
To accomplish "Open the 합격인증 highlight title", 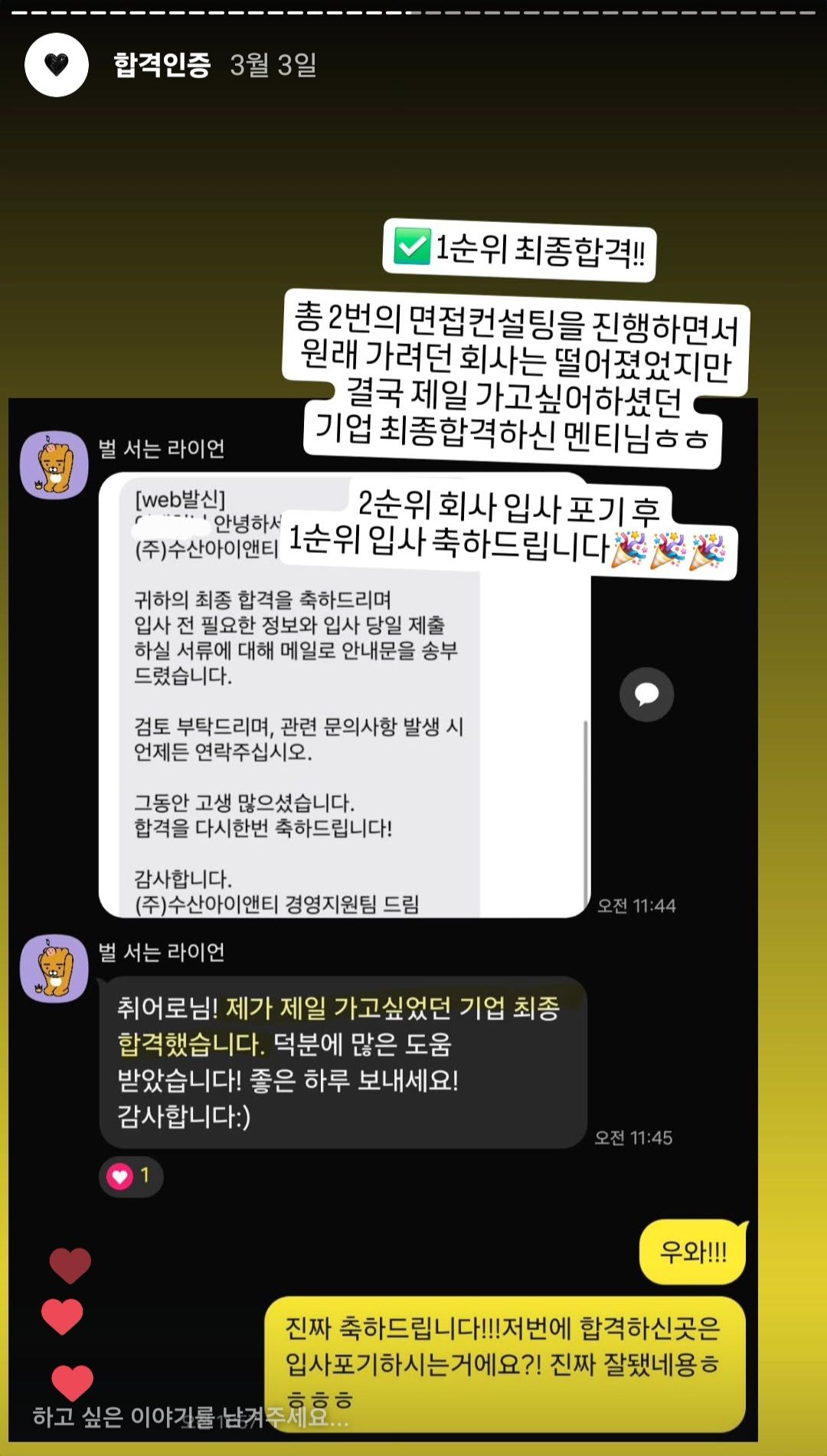I will (162, 65).
